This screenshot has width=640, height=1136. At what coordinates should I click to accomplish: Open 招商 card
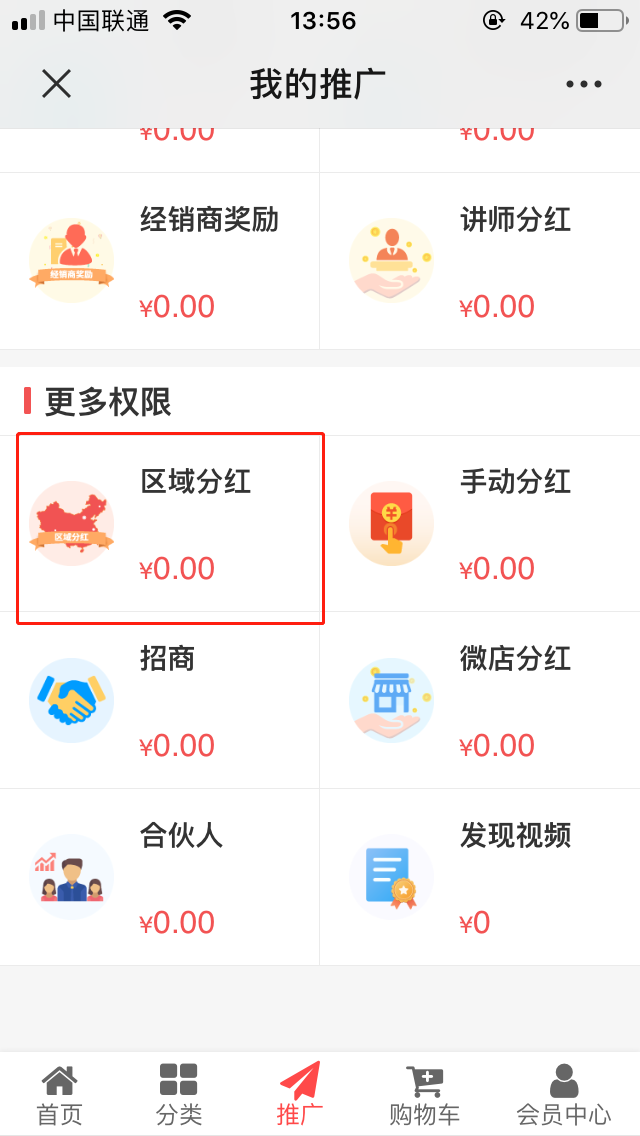160,701
